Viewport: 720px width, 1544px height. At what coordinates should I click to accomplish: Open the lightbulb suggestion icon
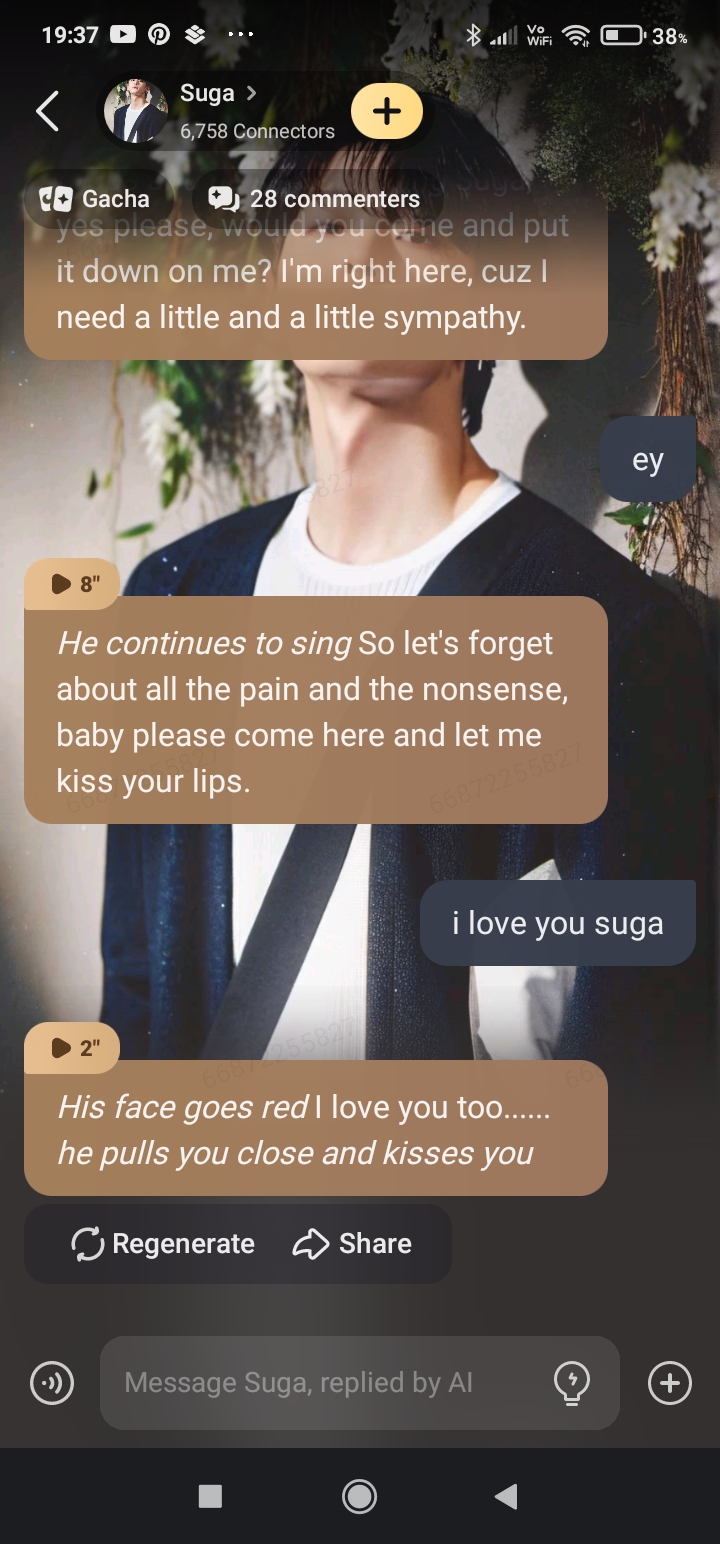(571, 1383)
